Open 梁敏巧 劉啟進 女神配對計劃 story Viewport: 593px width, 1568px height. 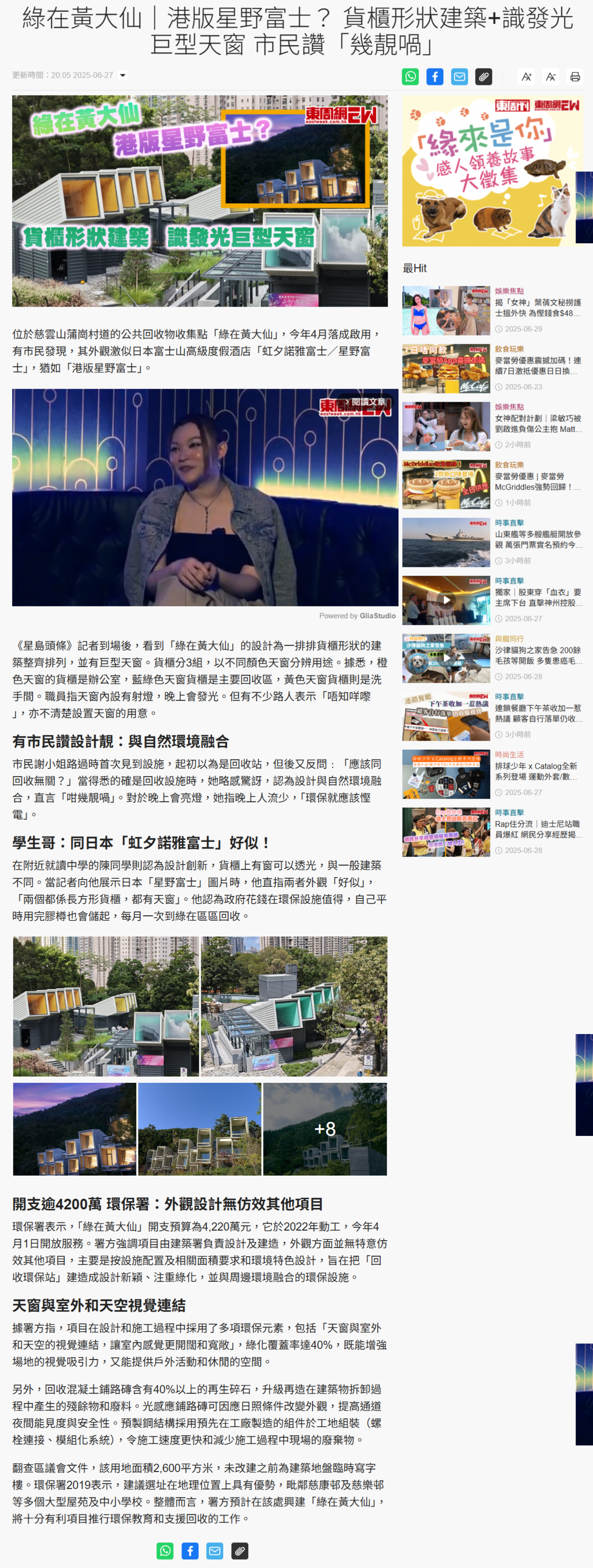tap(537, 424)
